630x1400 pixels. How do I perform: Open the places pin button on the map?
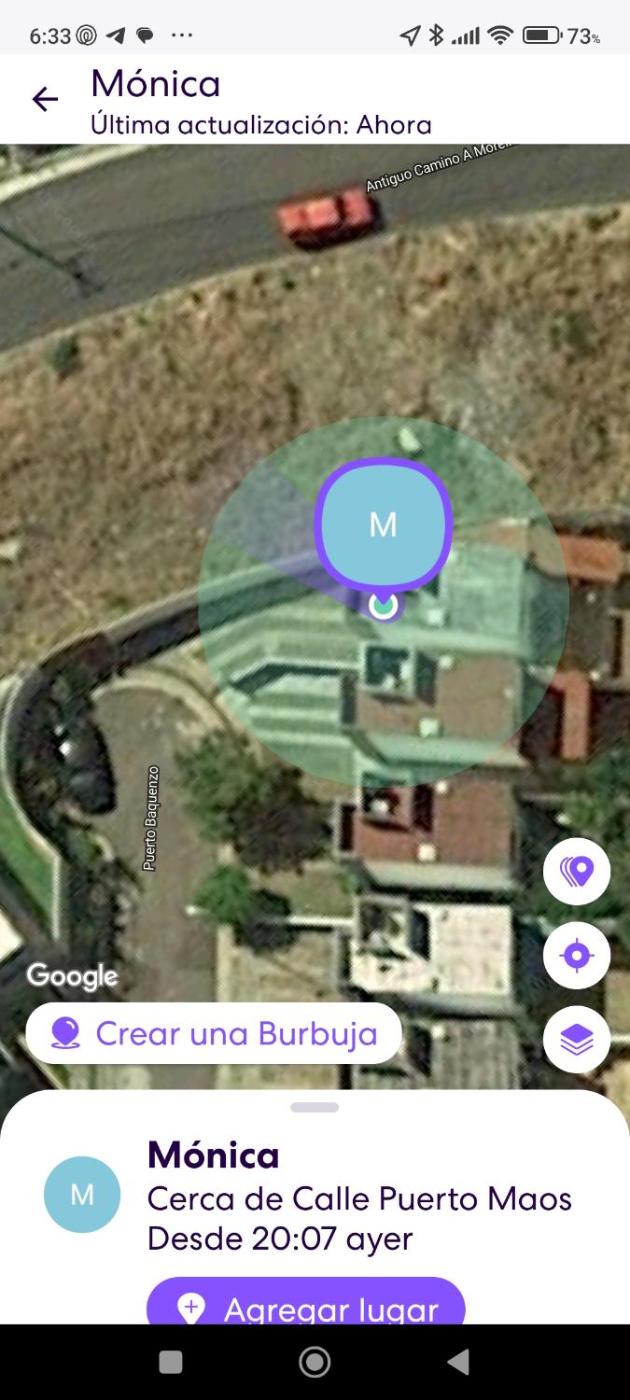coord(577,872)
